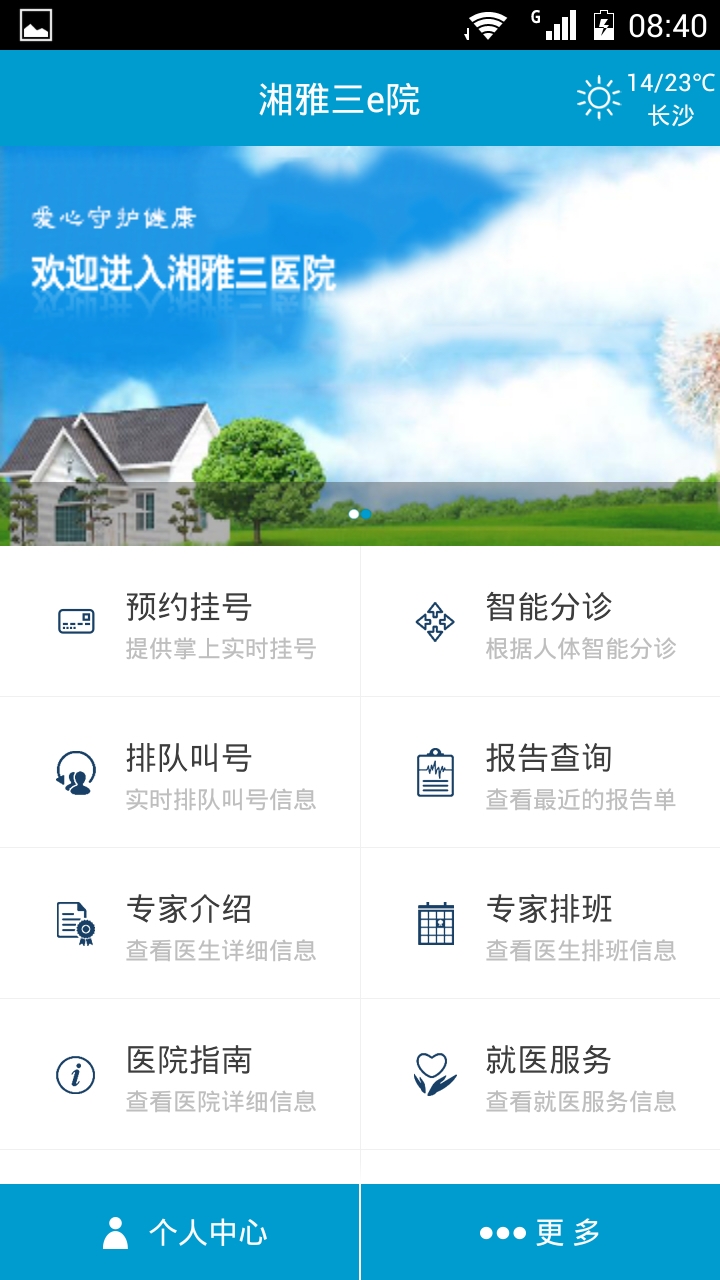Open 报告查询 report lookup
The height and width of the screenshot is (1280, 720).
pos(540,773)
